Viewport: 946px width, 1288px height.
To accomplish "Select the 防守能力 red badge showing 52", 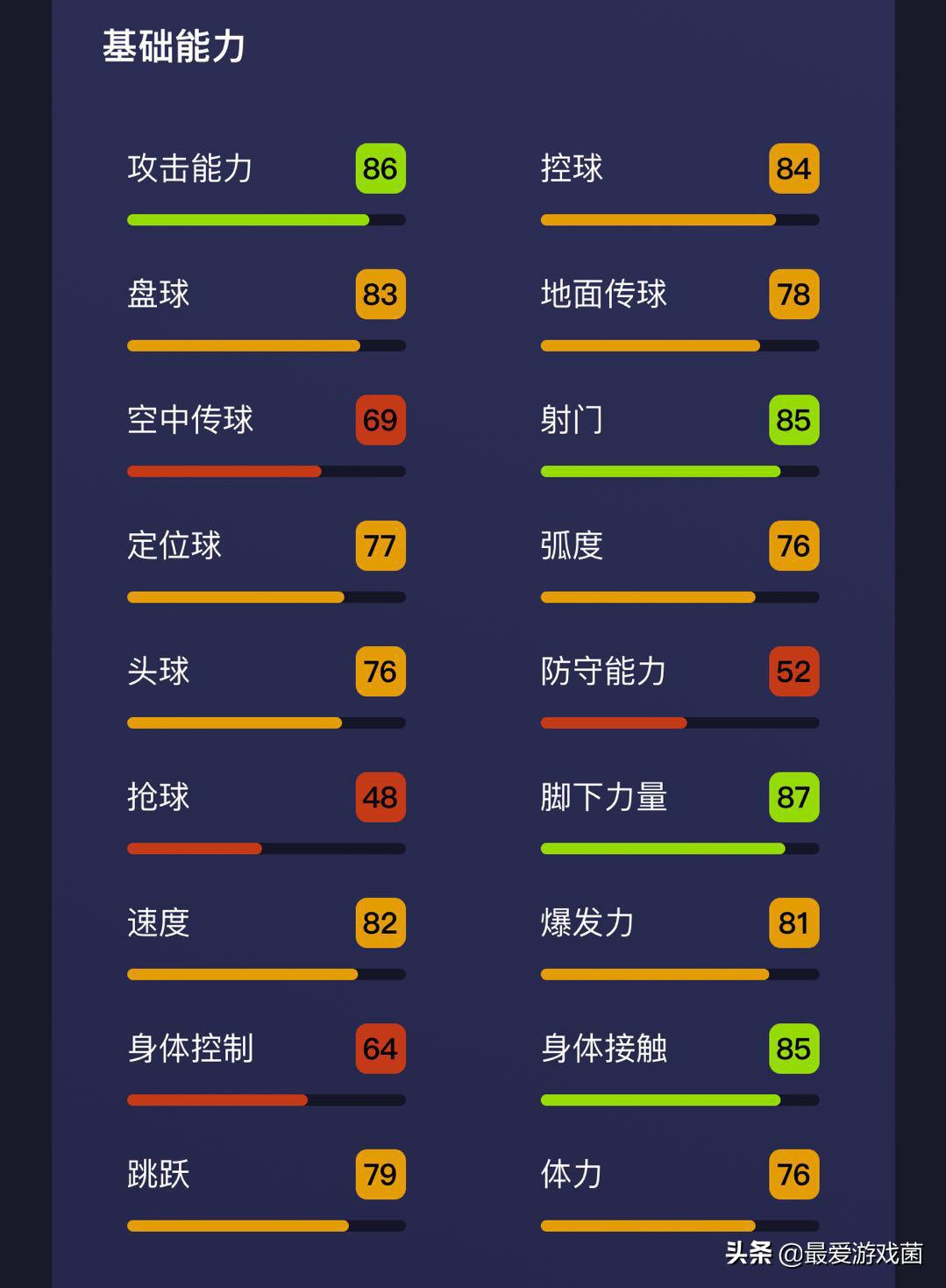I will coord(793,672).
